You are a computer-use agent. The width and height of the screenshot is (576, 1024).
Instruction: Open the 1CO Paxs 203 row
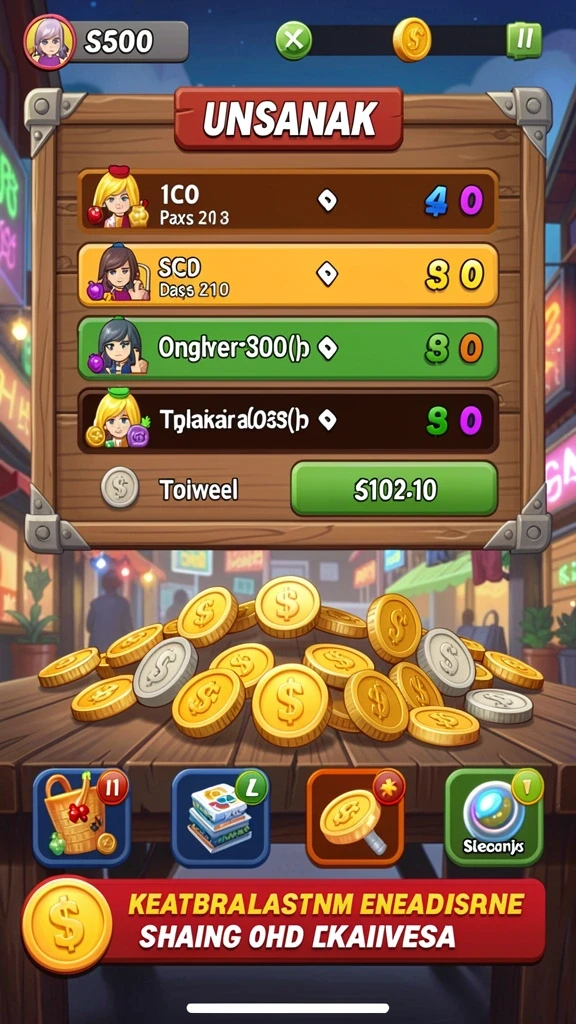[x=288, y=201]
